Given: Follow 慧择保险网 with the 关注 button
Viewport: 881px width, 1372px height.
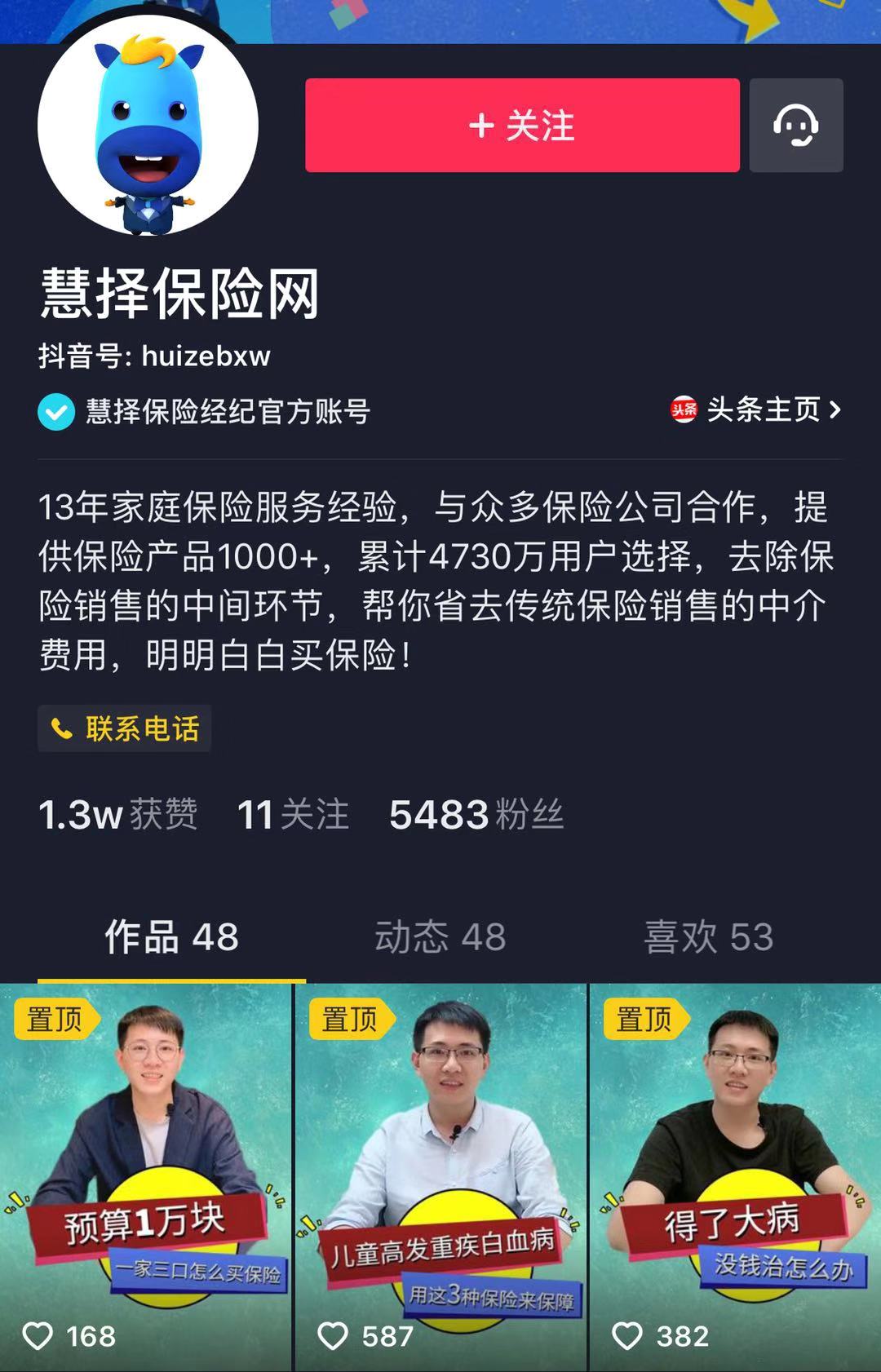Looking at the screenshot, I should pos(522,126).
